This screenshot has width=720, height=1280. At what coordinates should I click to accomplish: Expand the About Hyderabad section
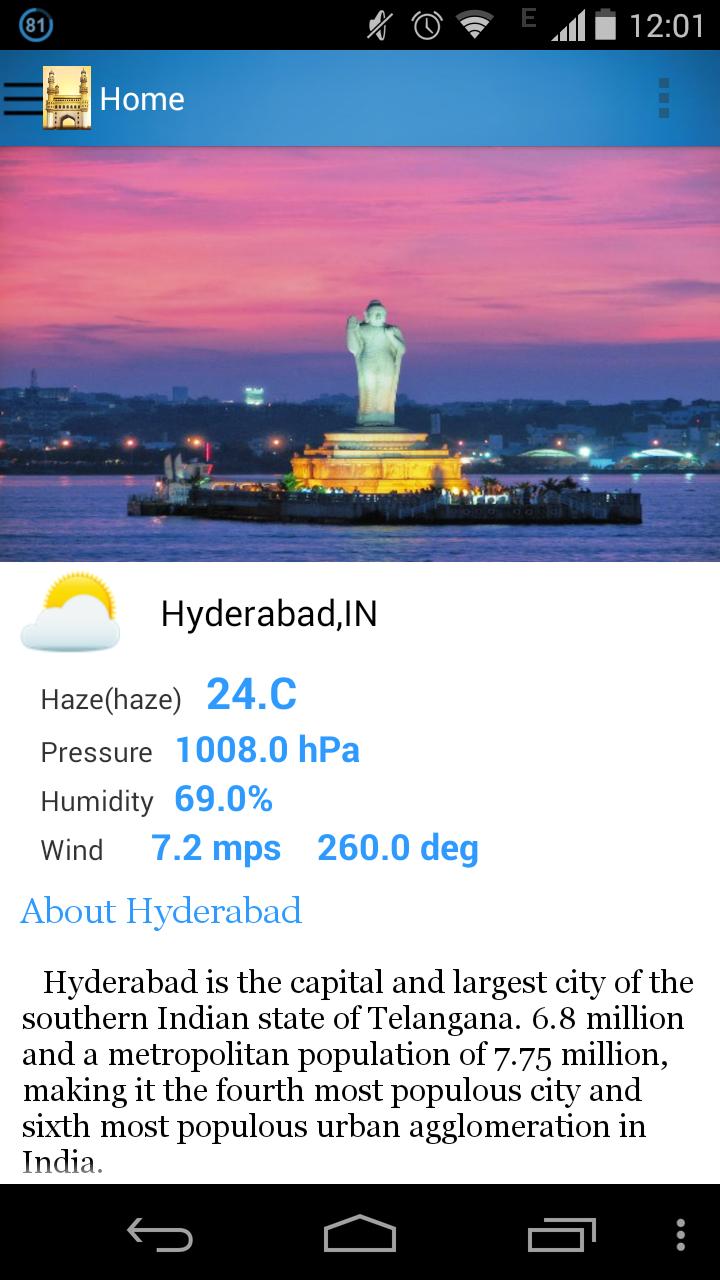[160, 911]
